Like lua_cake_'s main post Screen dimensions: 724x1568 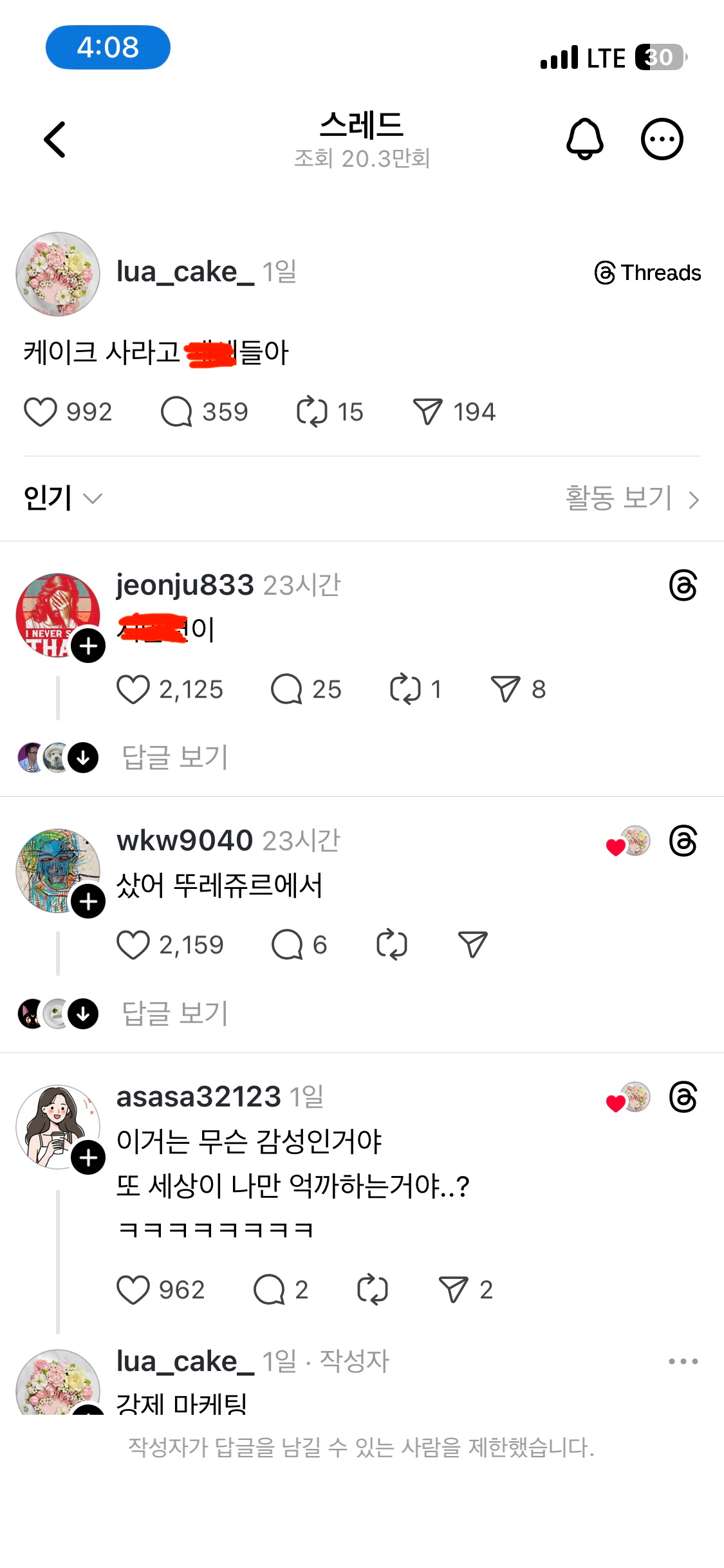[41, 412]
